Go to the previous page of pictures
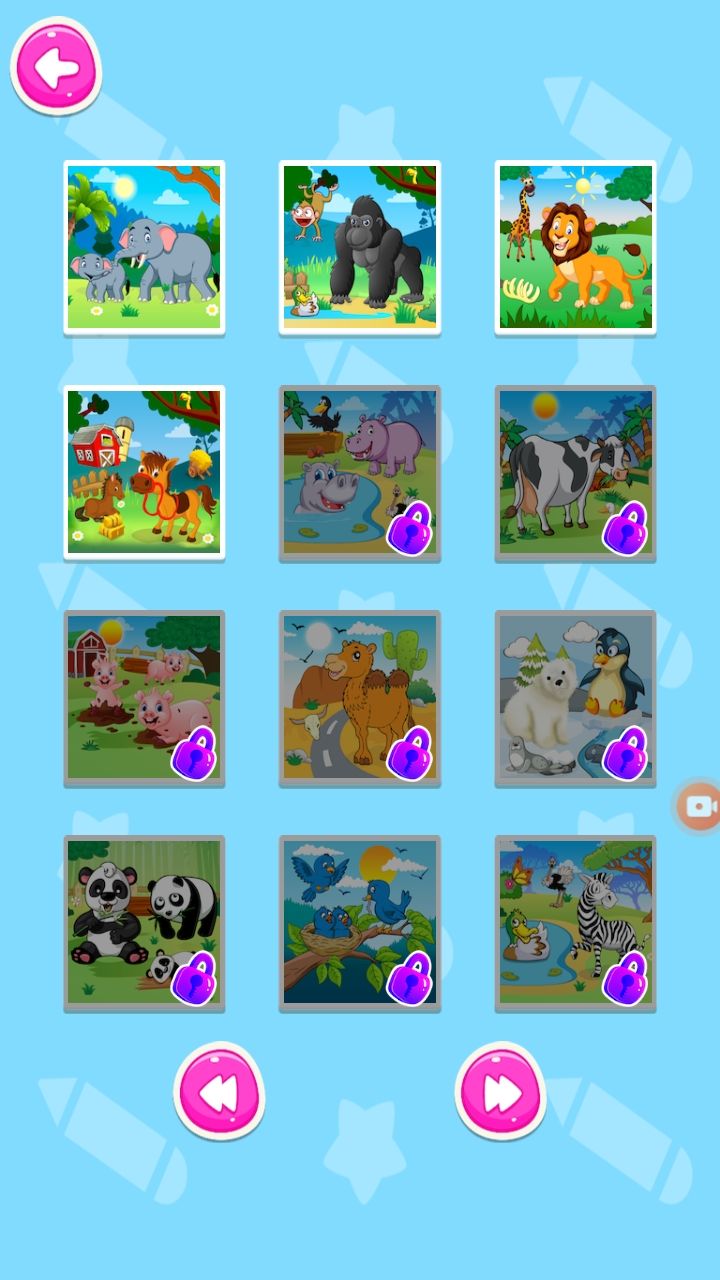 click(x=219, y=1092)
